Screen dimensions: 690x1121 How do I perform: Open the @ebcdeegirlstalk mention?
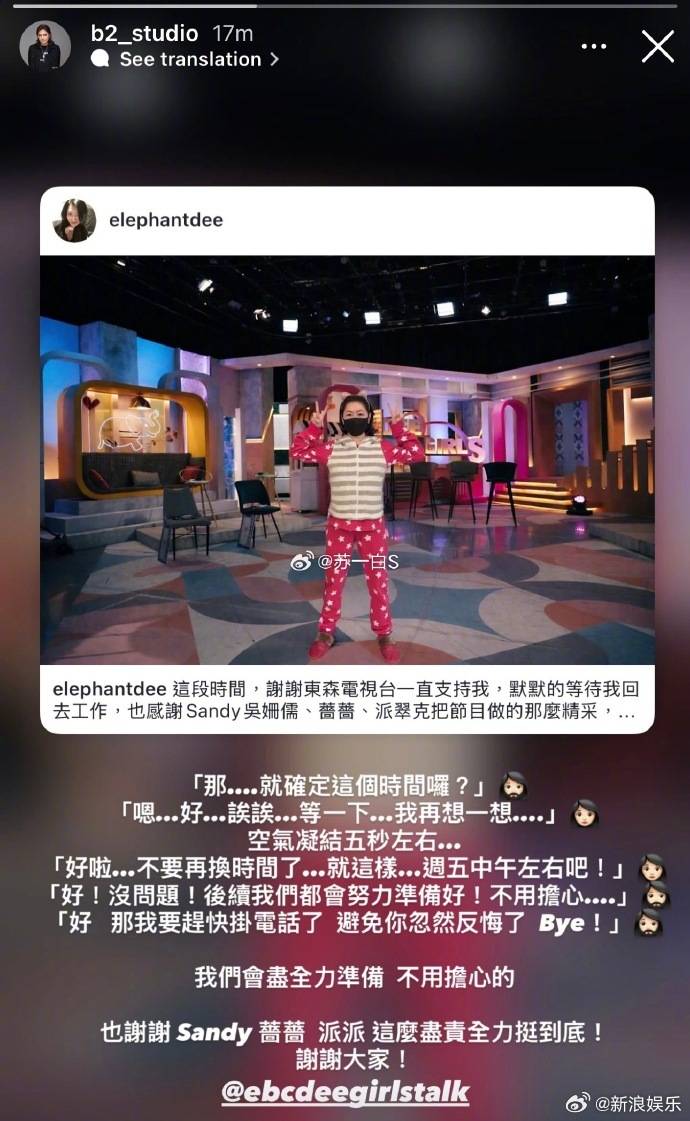click(x=345, y=1091)
